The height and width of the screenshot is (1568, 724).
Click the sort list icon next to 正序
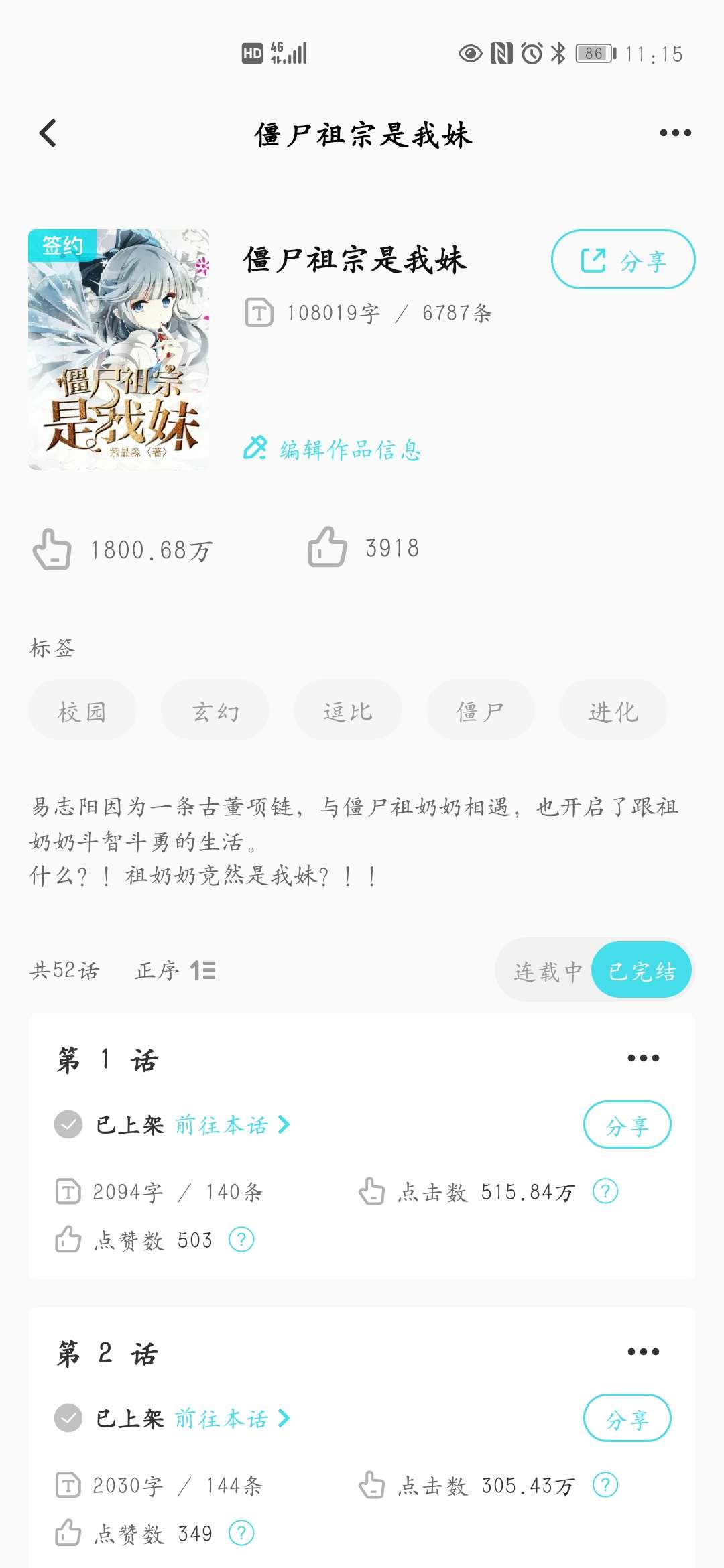click(202, 970)
